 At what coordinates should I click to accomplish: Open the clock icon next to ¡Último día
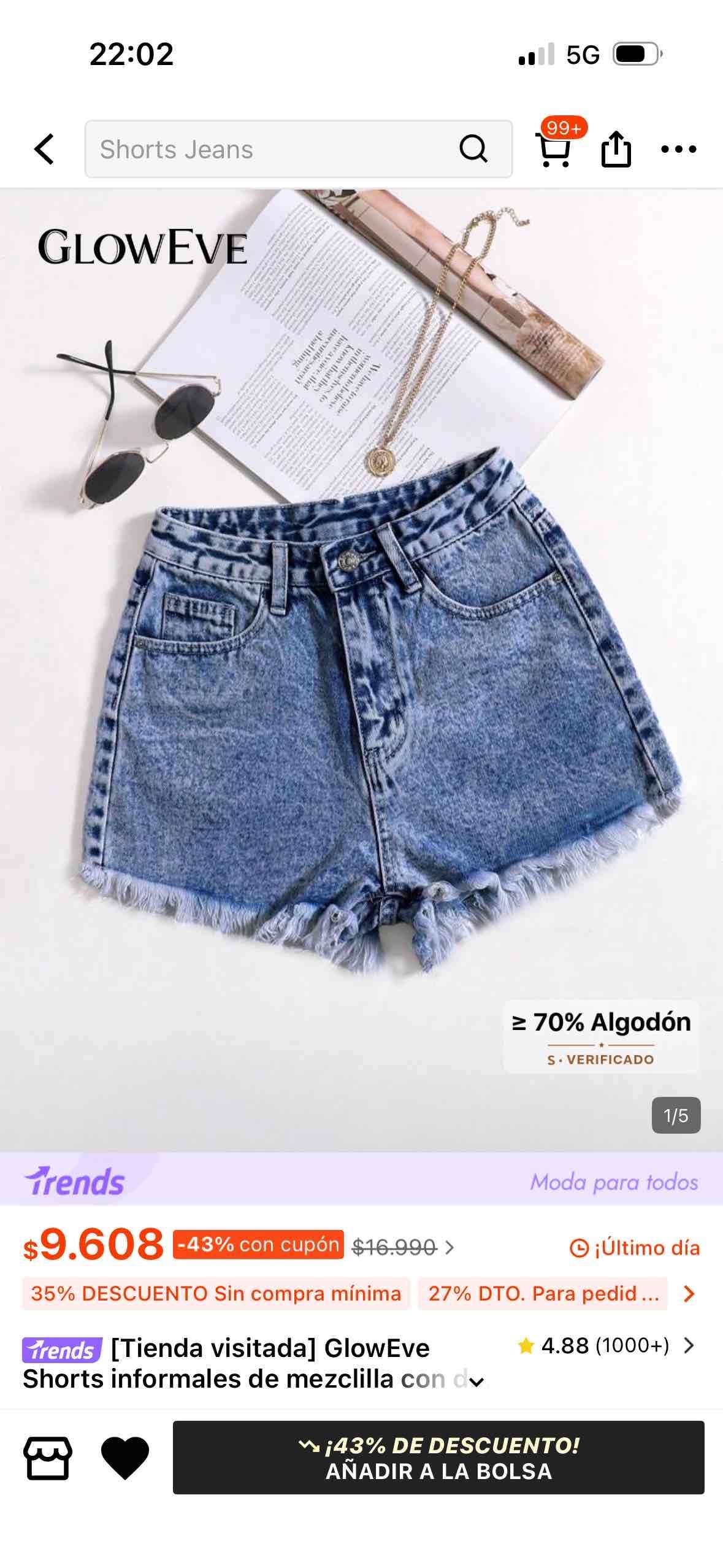(578, 1248)
